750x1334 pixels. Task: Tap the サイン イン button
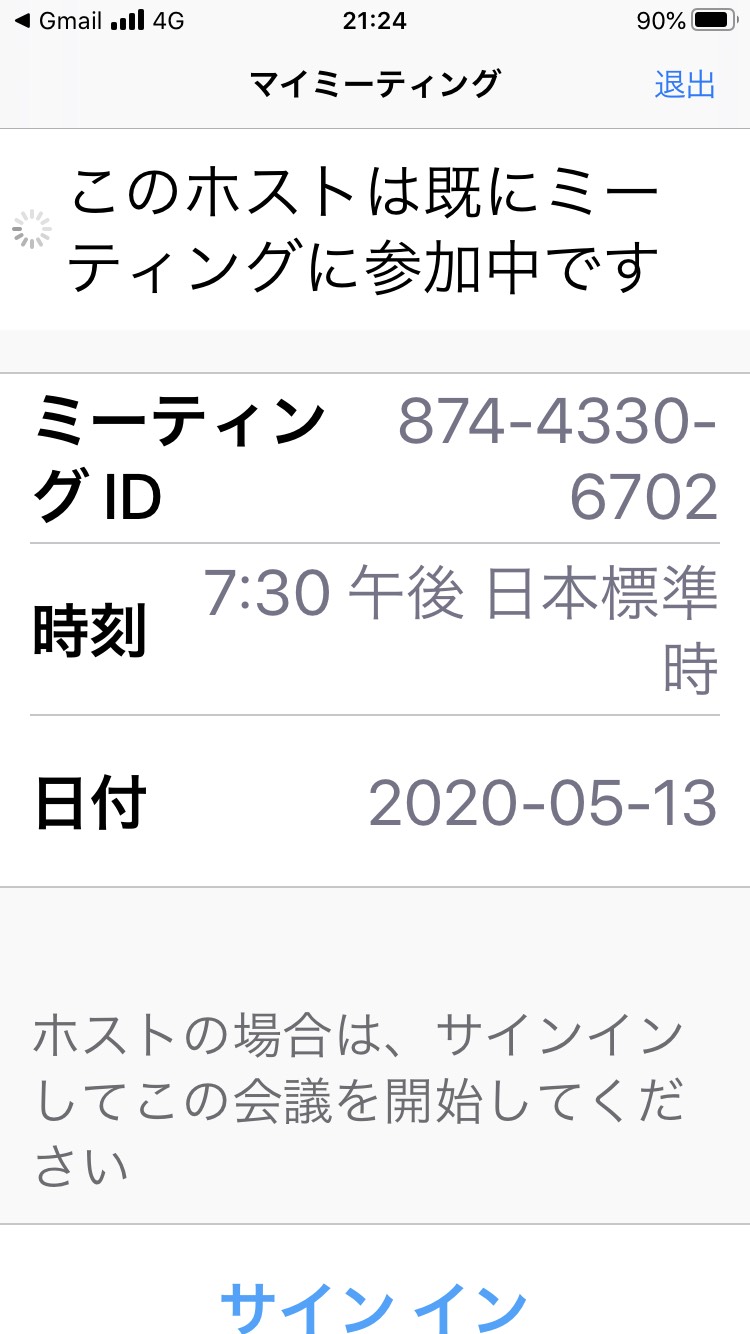coord(374,1305)
